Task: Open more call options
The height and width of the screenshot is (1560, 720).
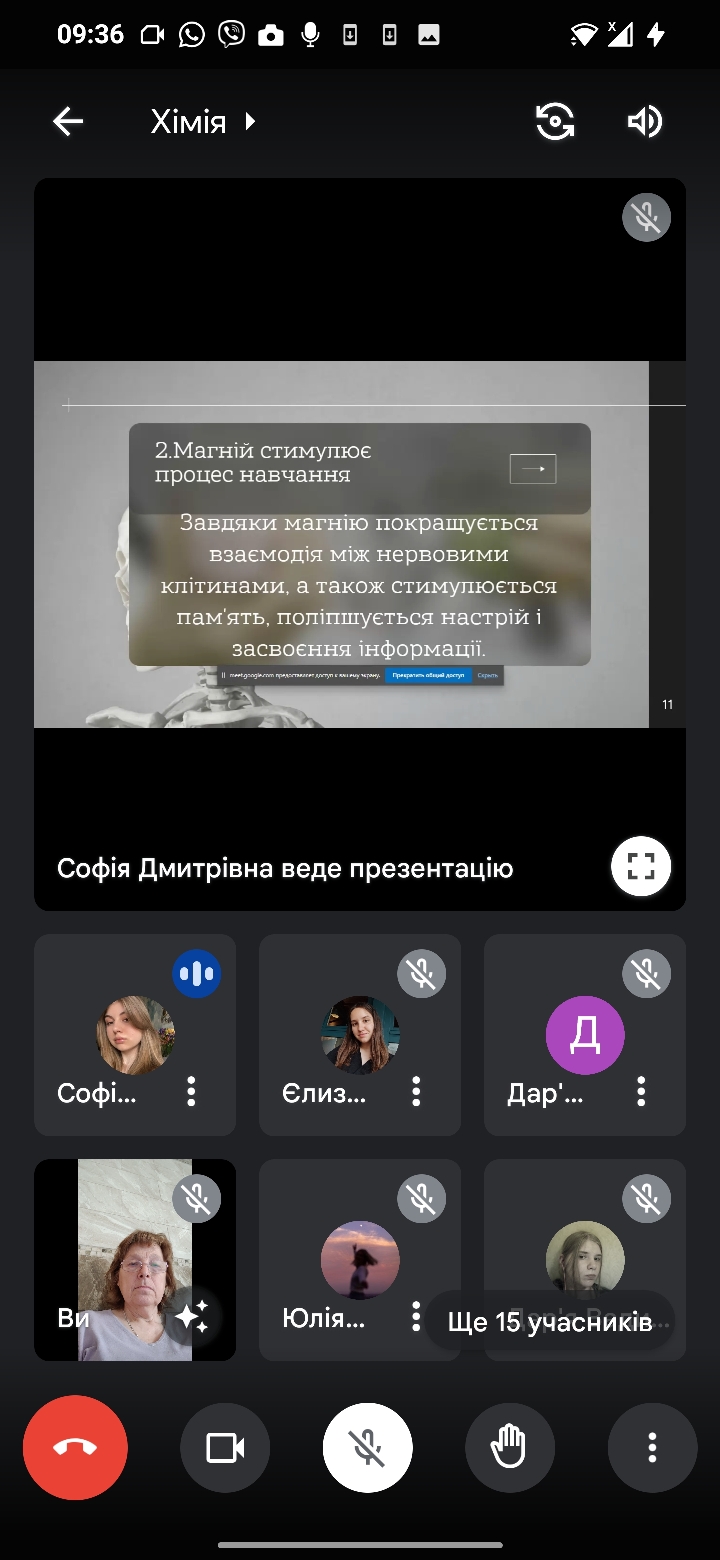Action: 652,1447
